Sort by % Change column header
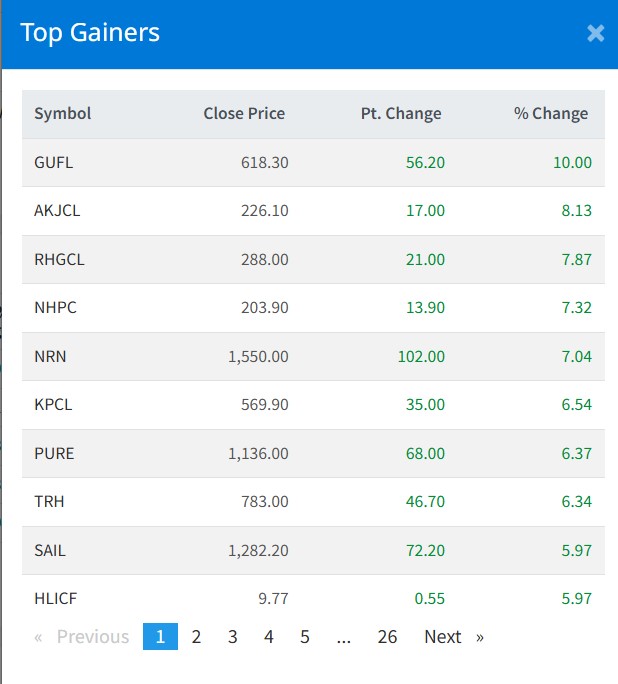The image size is (618, 684). pos(551,114)
